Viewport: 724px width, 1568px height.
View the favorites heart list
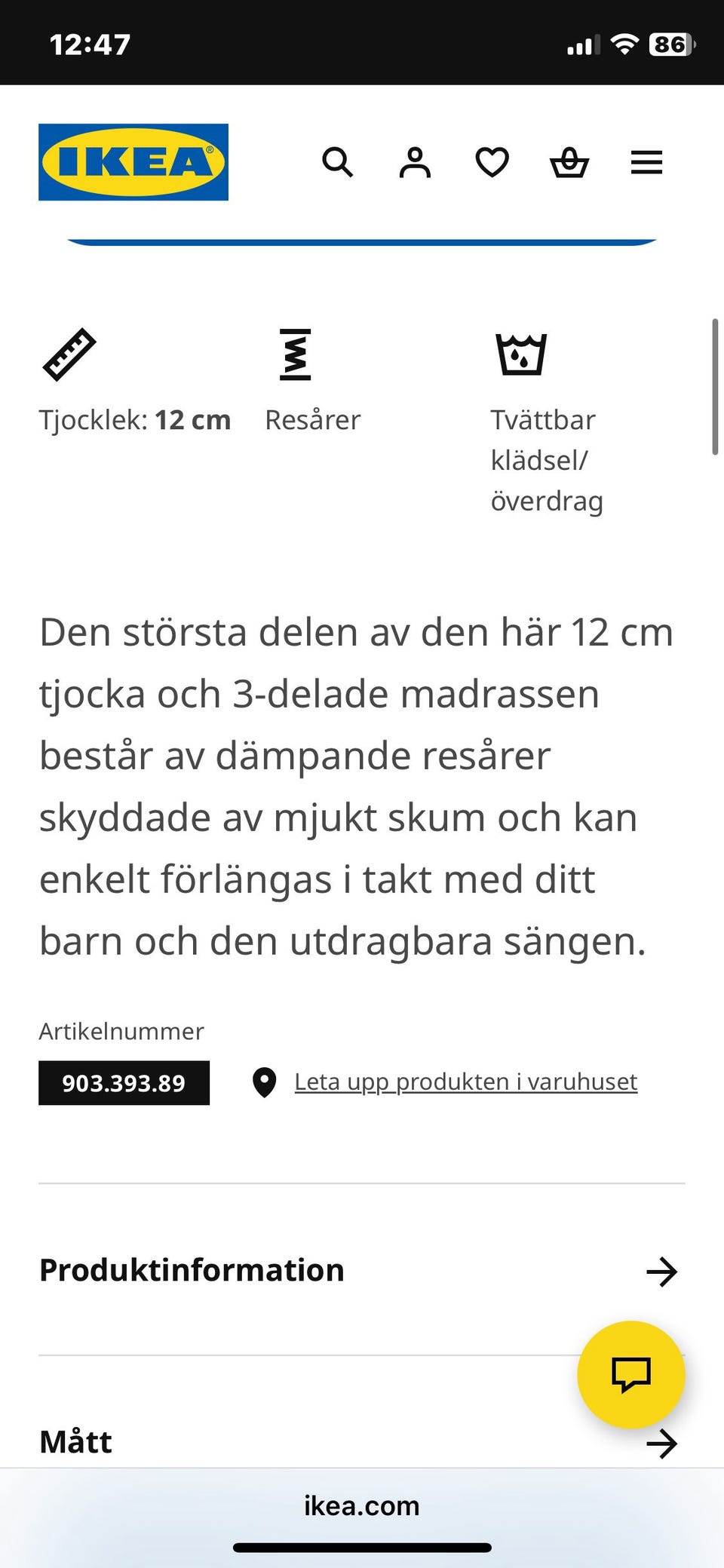click(492, 162)
